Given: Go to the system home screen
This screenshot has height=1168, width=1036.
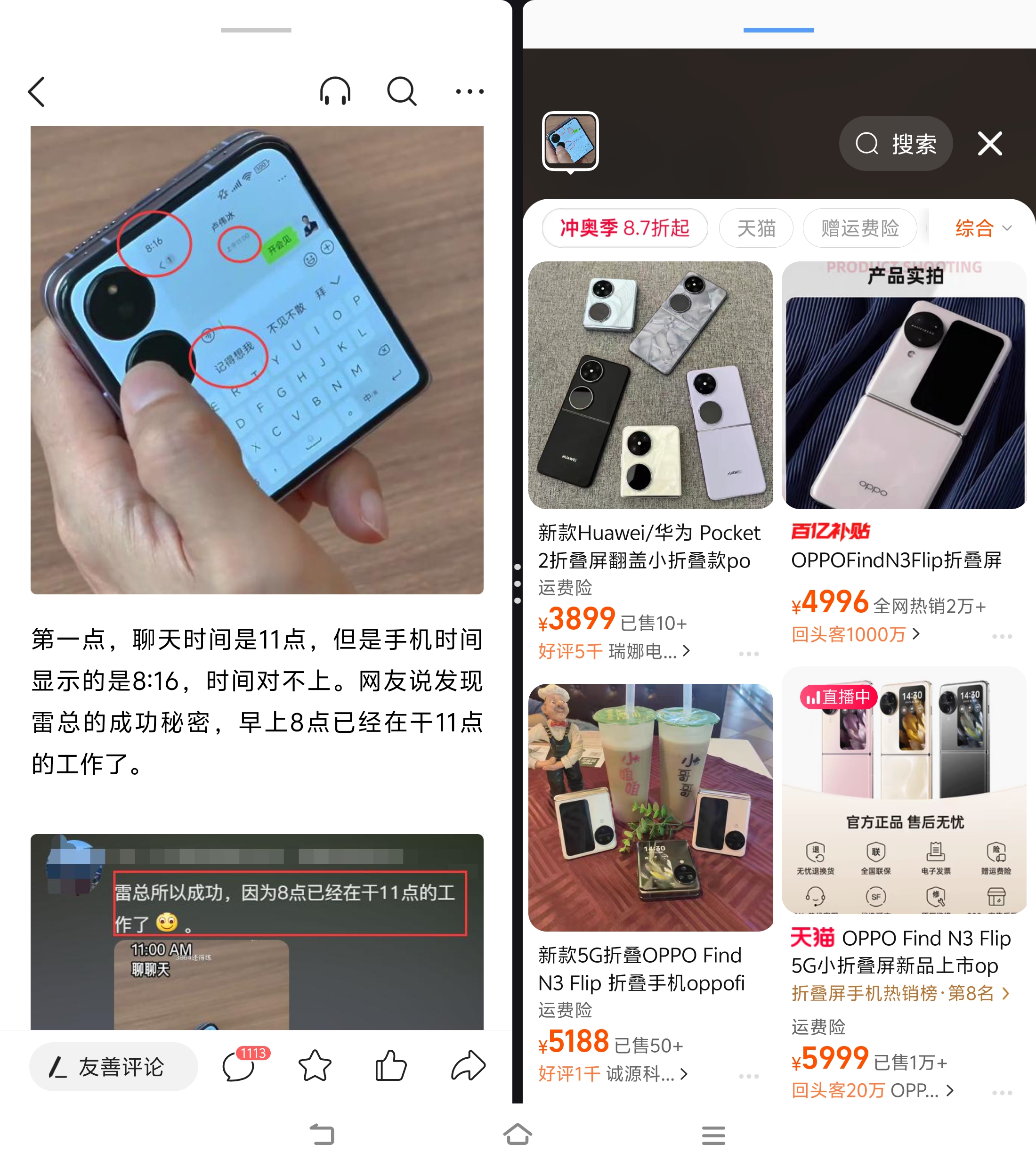Looking at the screenshot, I should click(518, 1134).
